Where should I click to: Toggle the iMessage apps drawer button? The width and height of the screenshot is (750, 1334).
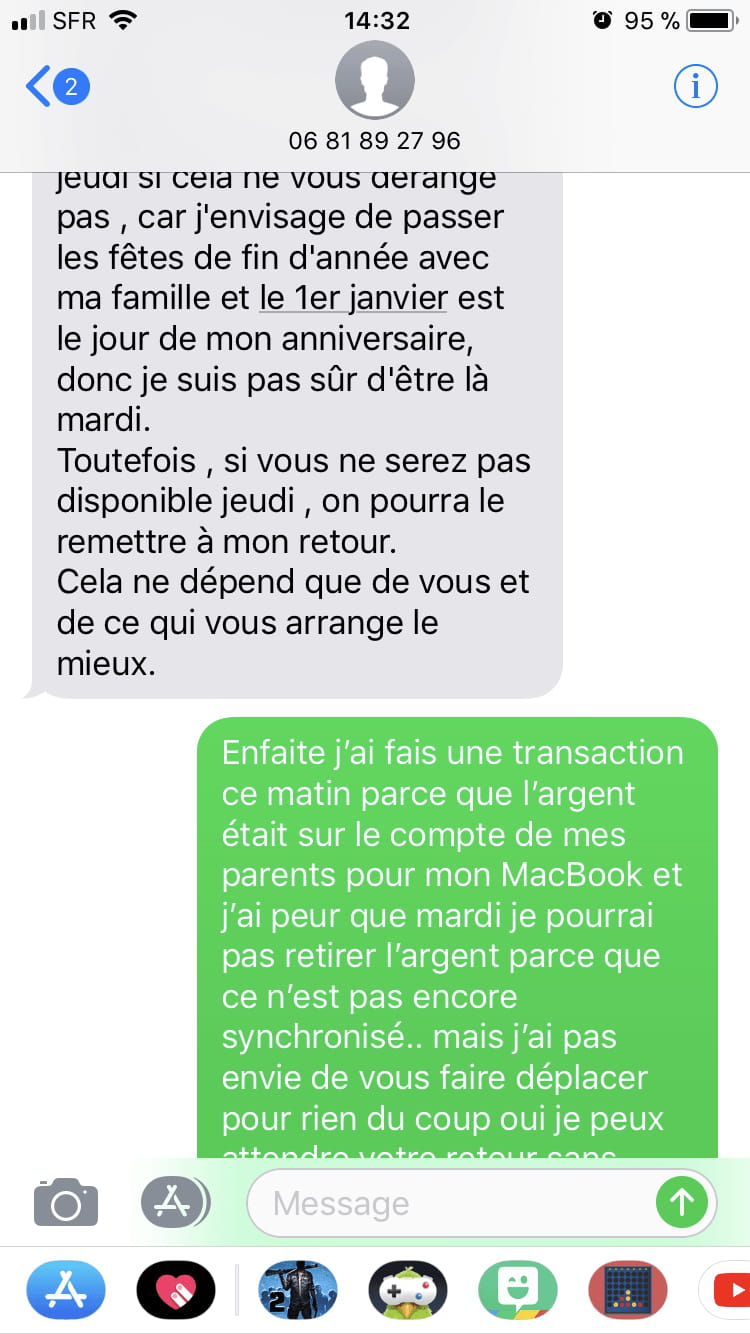(175, 1202)
